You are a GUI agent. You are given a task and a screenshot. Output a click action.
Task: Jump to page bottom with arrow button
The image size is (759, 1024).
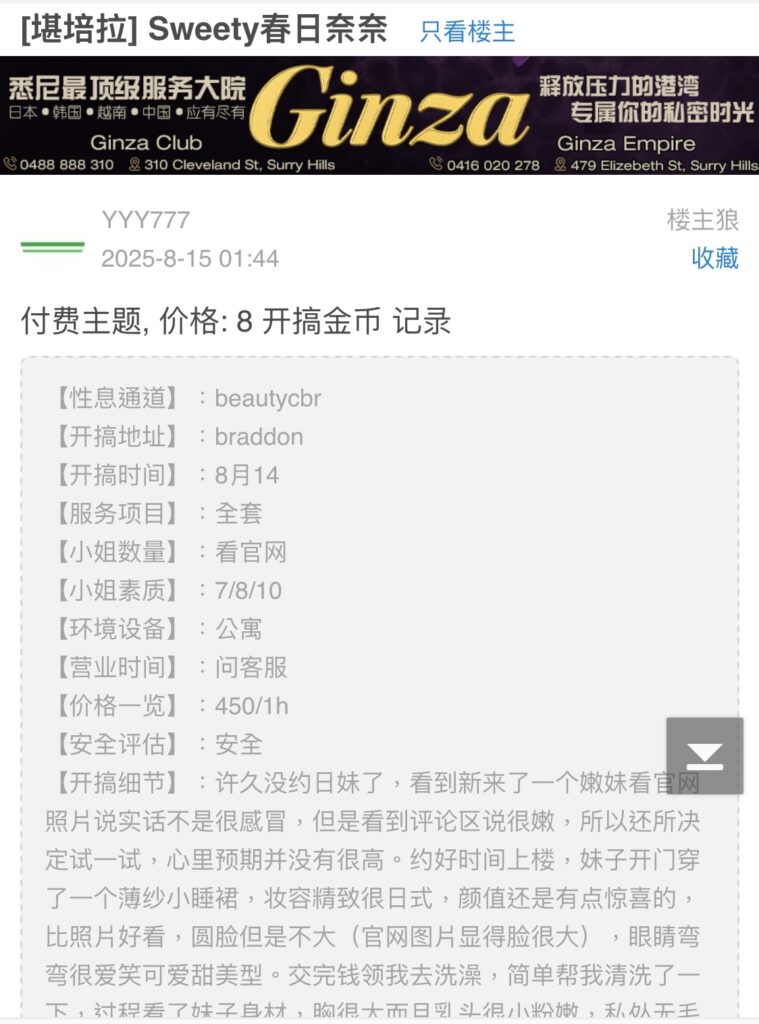(704, 756)
